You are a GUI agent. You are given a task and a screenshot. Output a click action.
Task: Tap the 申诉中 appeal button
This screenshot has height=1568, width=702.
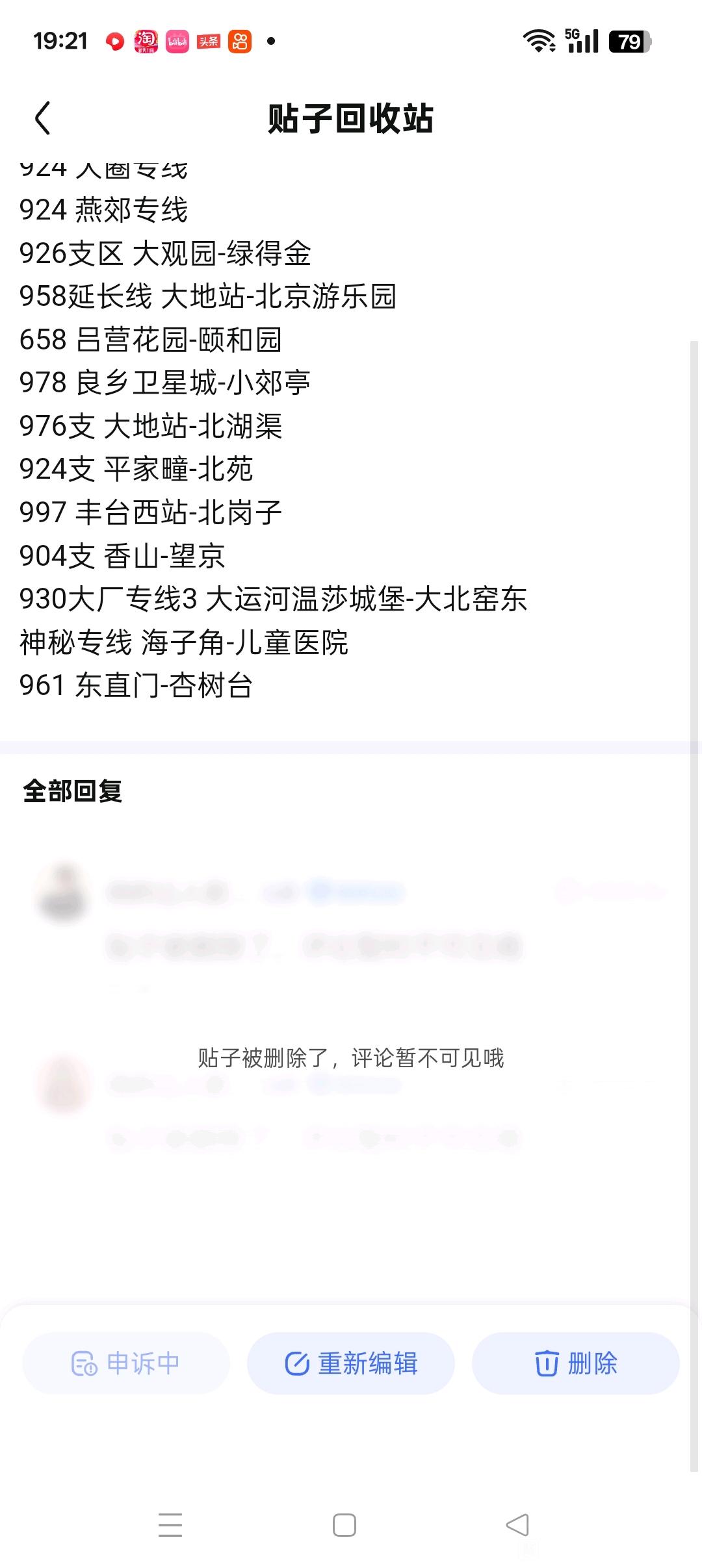(x=126, y=1363)
